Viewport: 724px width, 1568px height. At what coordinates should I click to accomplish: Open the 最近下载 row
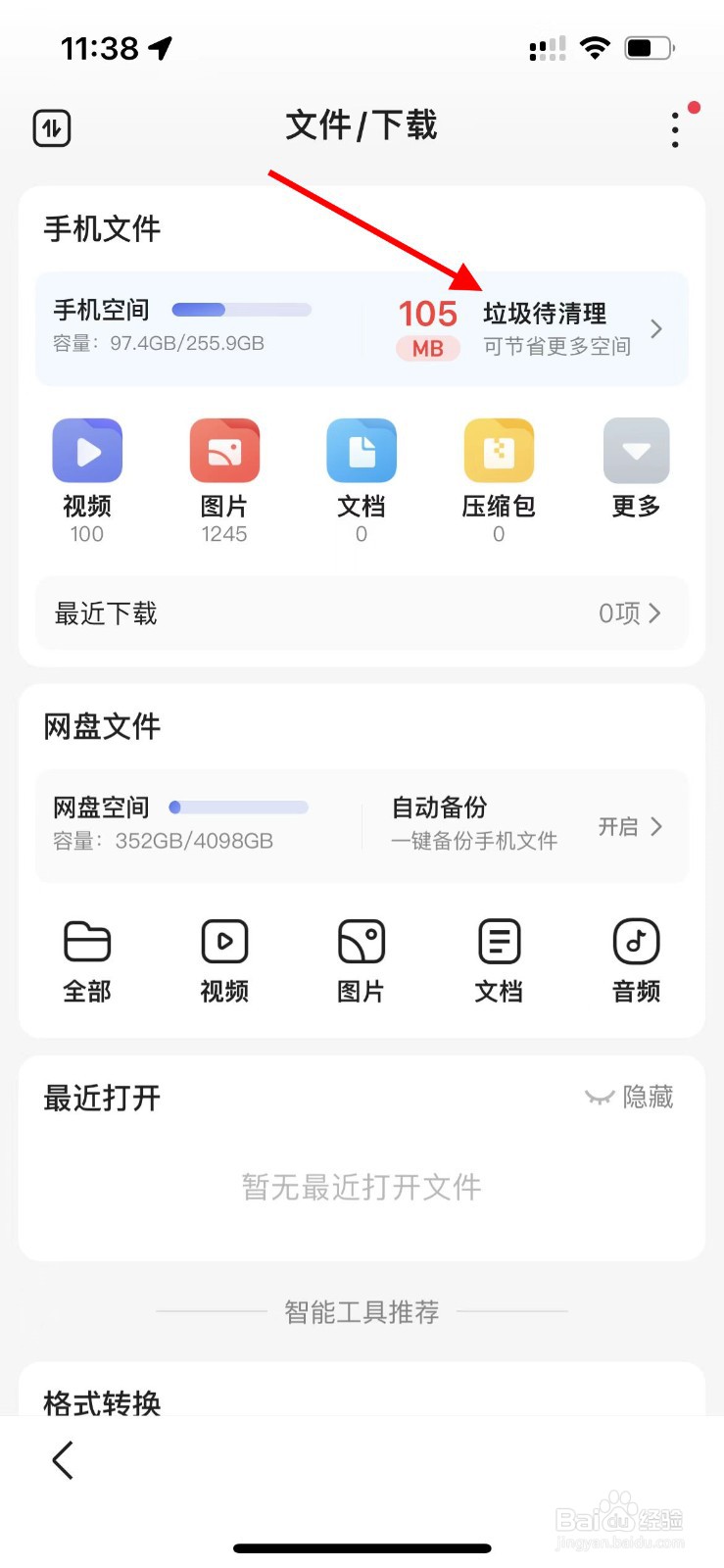click(x=362, y=613)
